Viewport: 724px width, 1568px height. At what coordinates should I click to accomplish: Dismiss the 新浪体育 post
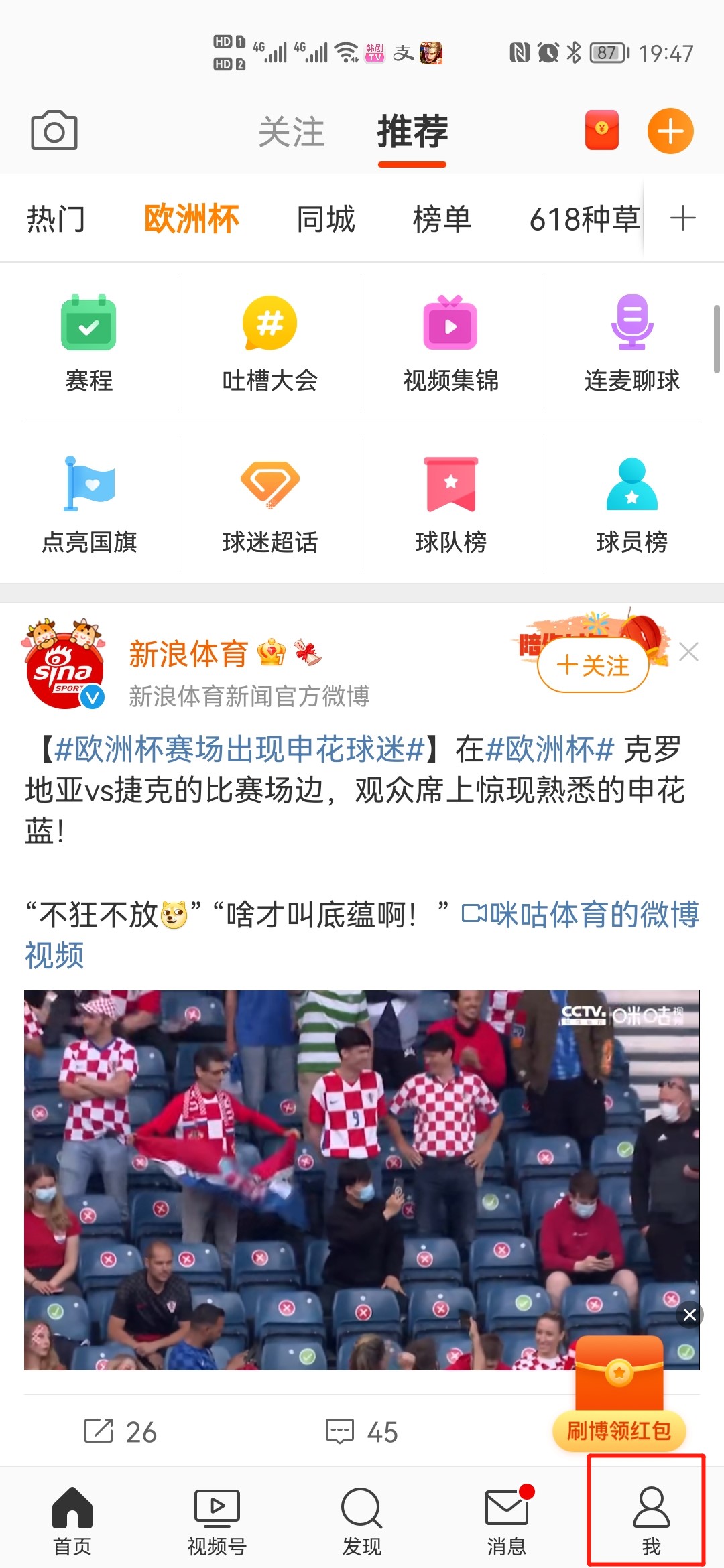pos(688,651)
